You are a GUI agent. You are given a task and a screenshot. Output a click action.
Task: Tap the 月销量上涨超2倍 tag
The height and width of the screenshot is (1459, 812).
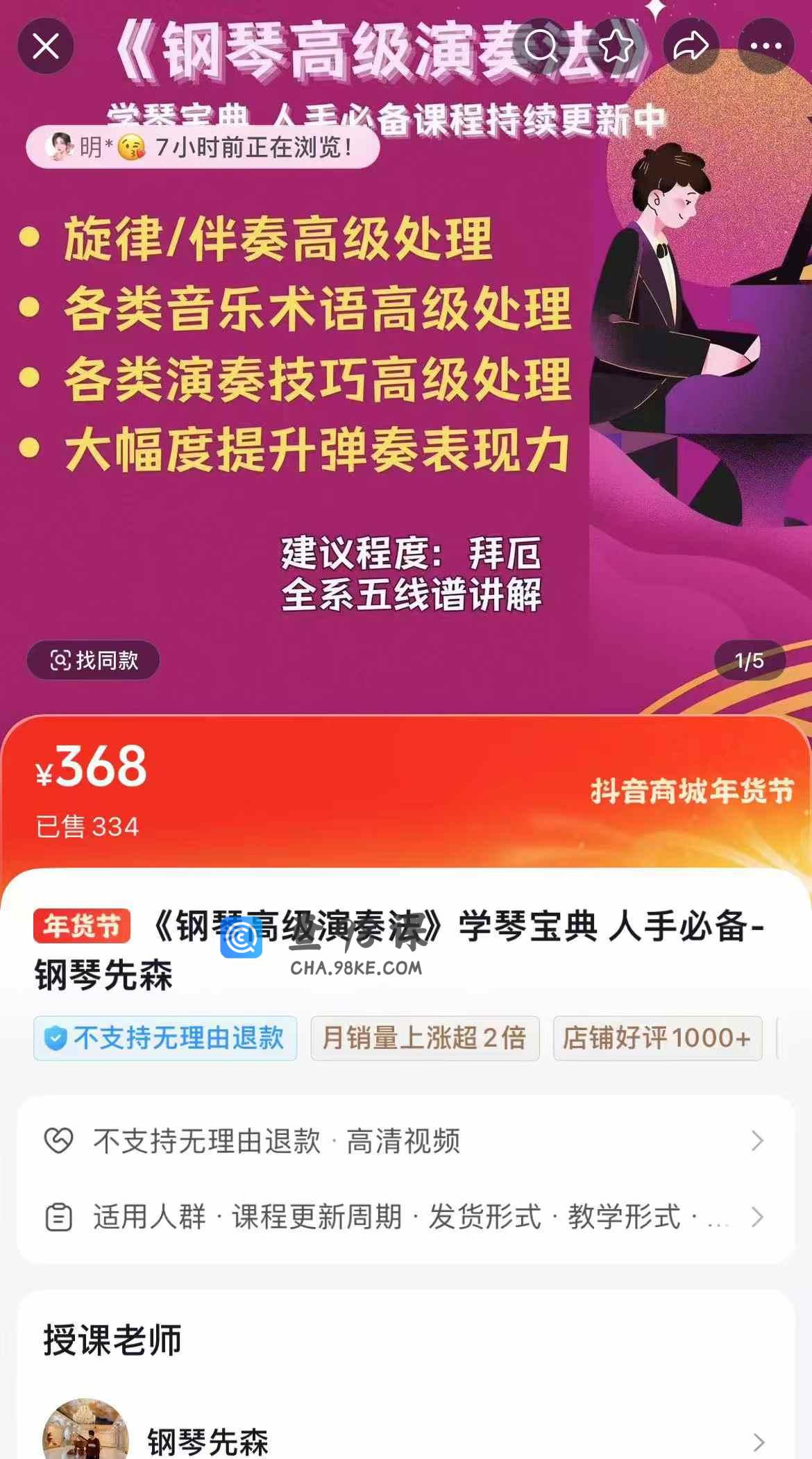point(425,1038)
